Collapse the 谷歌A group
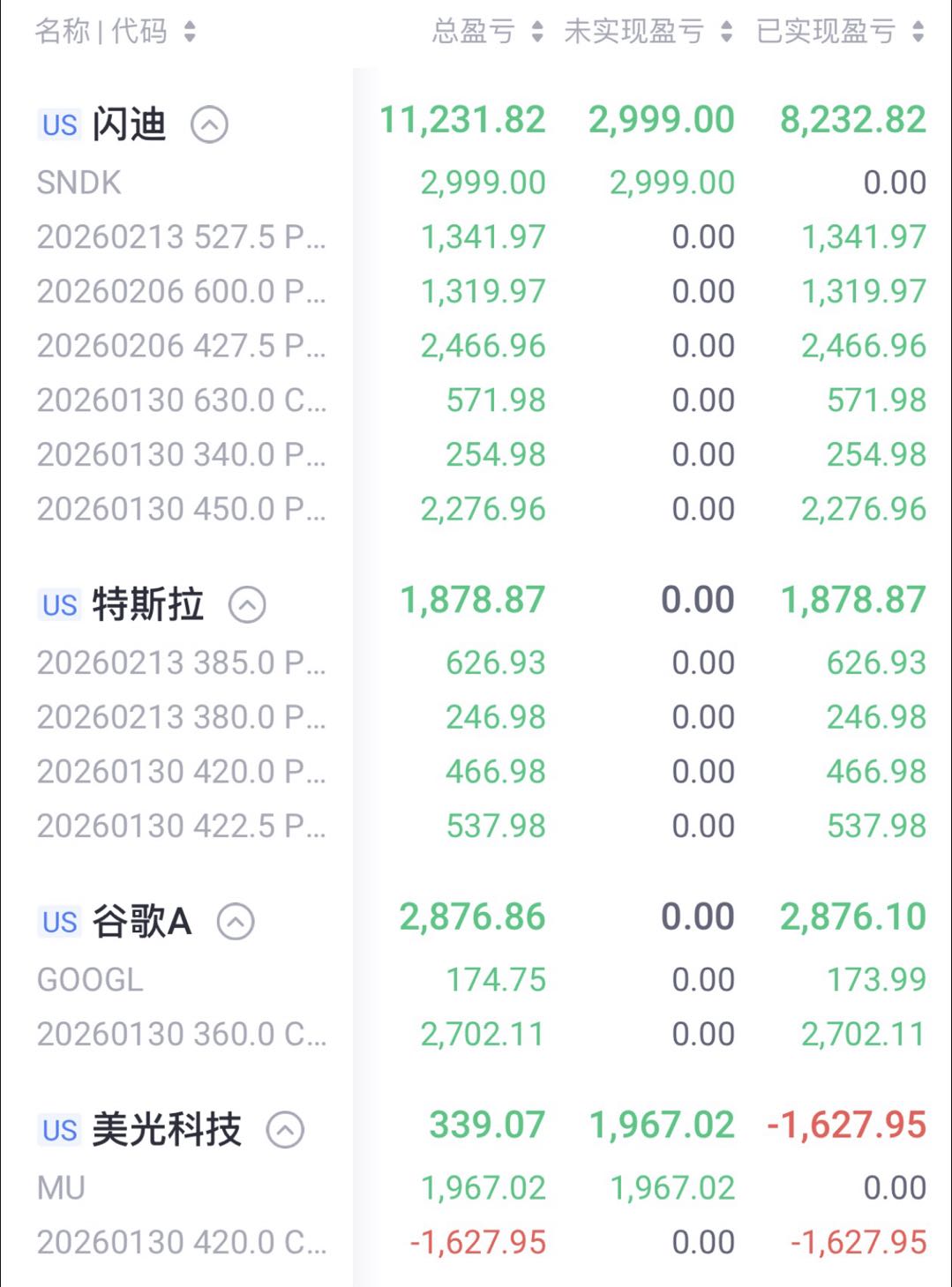 236,922
